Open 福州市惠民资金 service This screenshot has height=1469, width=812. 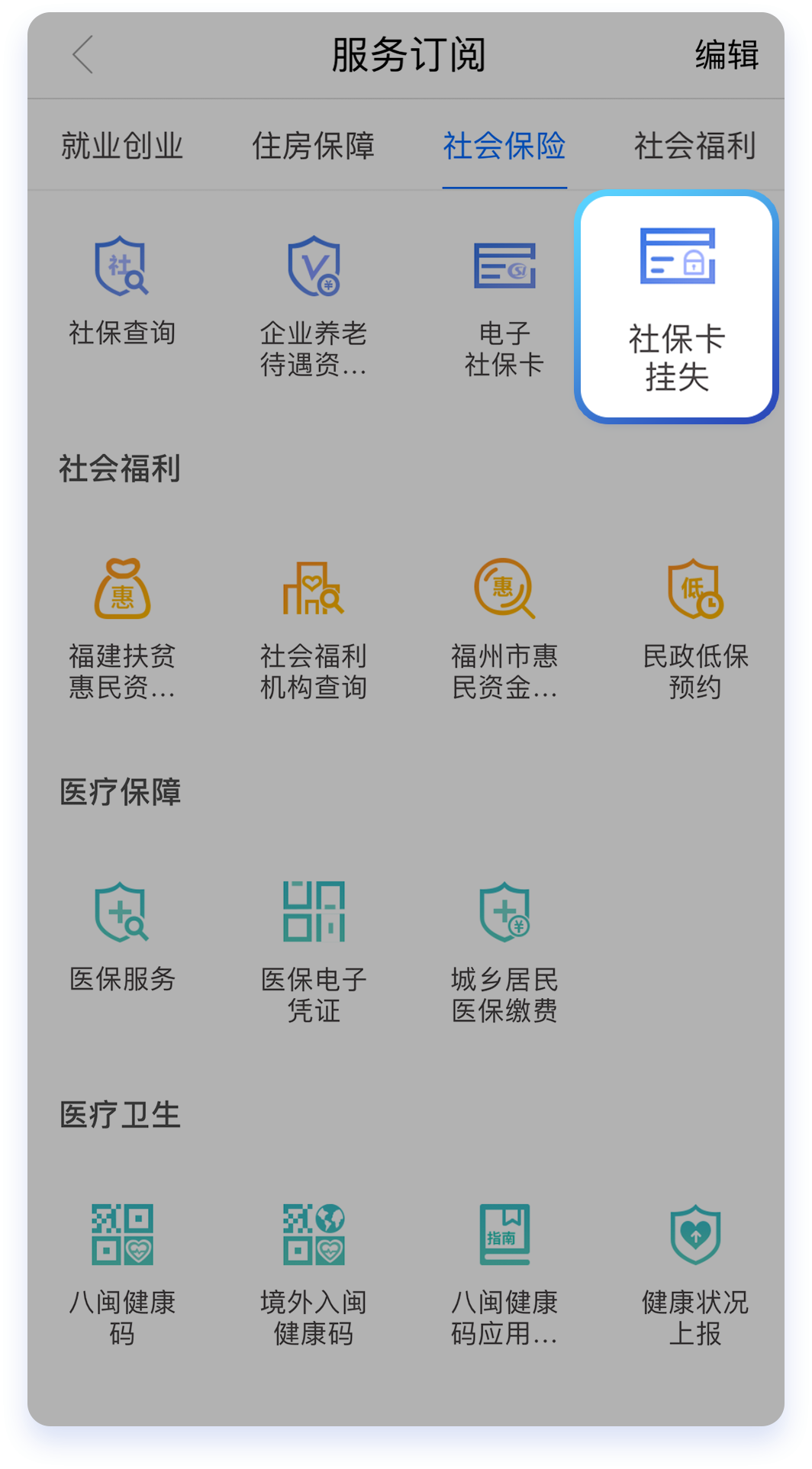504,626
